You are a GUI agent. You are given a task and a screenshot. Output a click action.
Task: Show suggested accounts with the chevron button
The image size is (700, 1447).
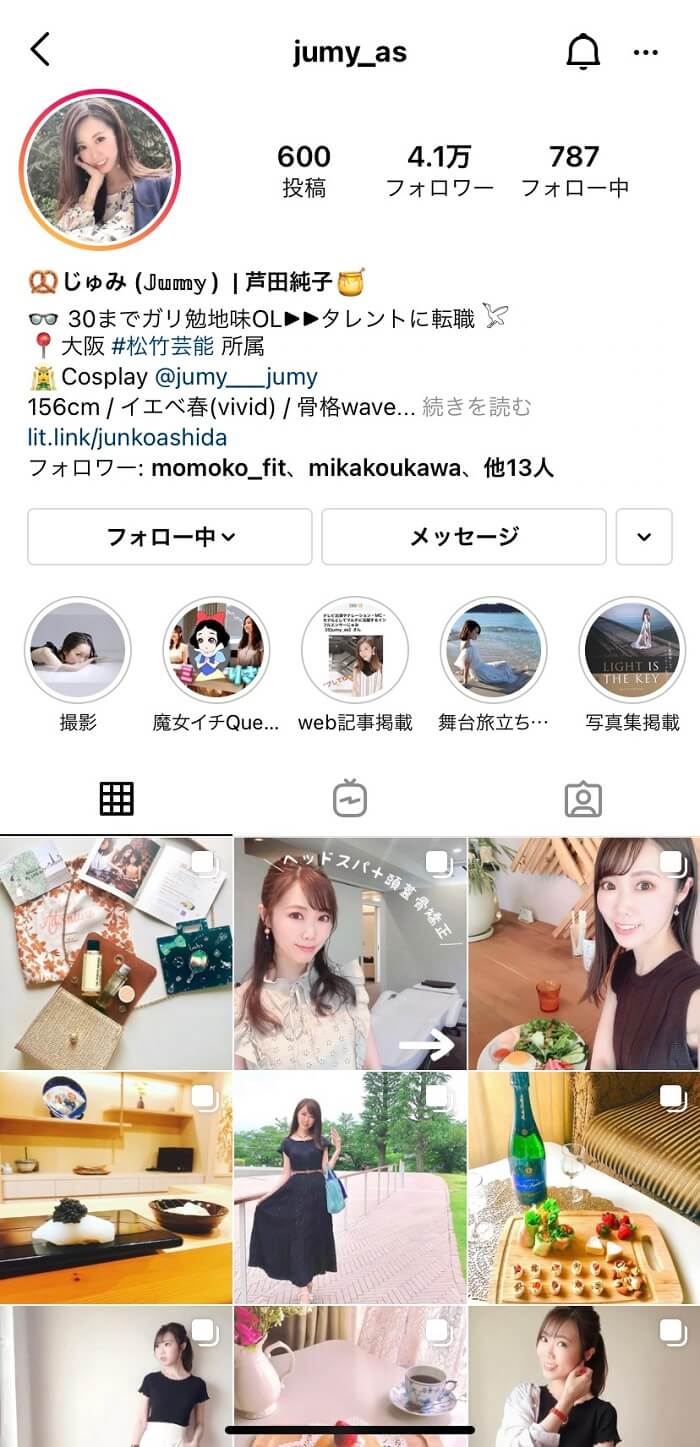[x=643, y=537]
